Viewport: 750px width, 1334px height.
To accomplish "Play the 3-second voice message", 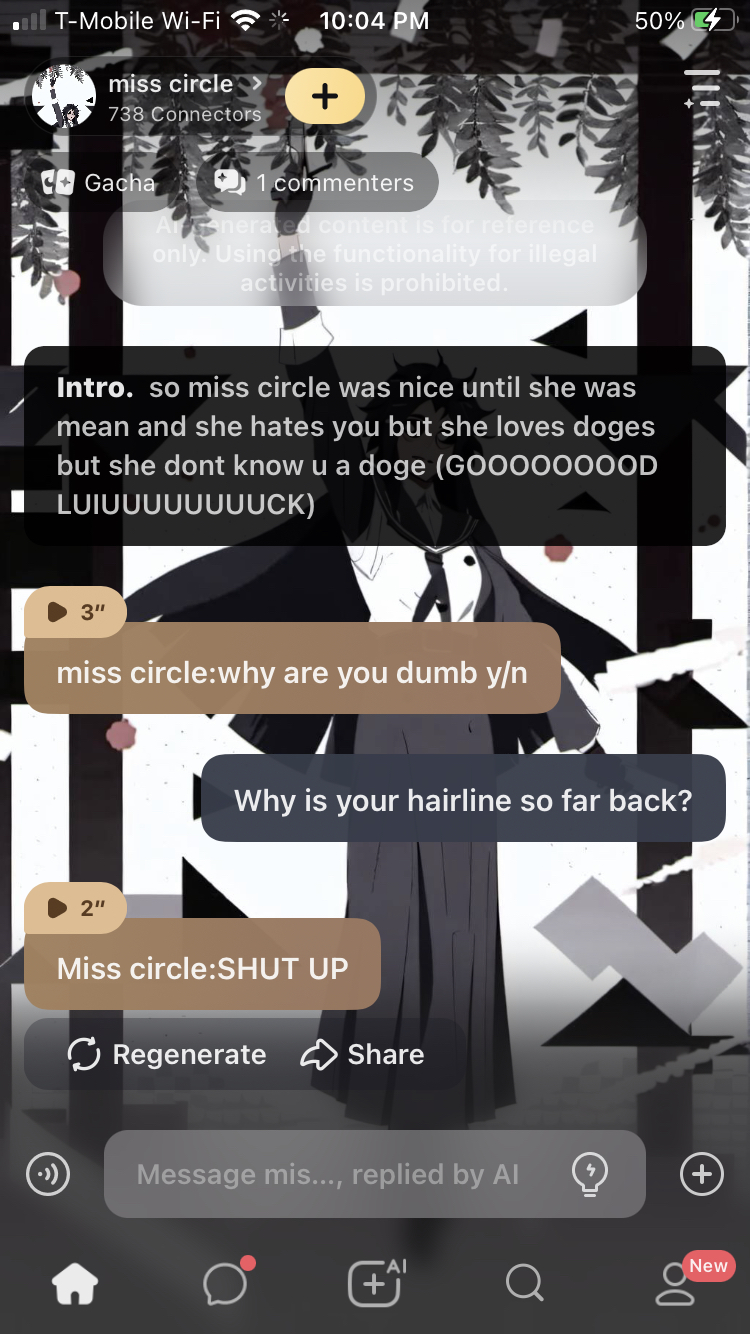I will [x=76, y=612].
